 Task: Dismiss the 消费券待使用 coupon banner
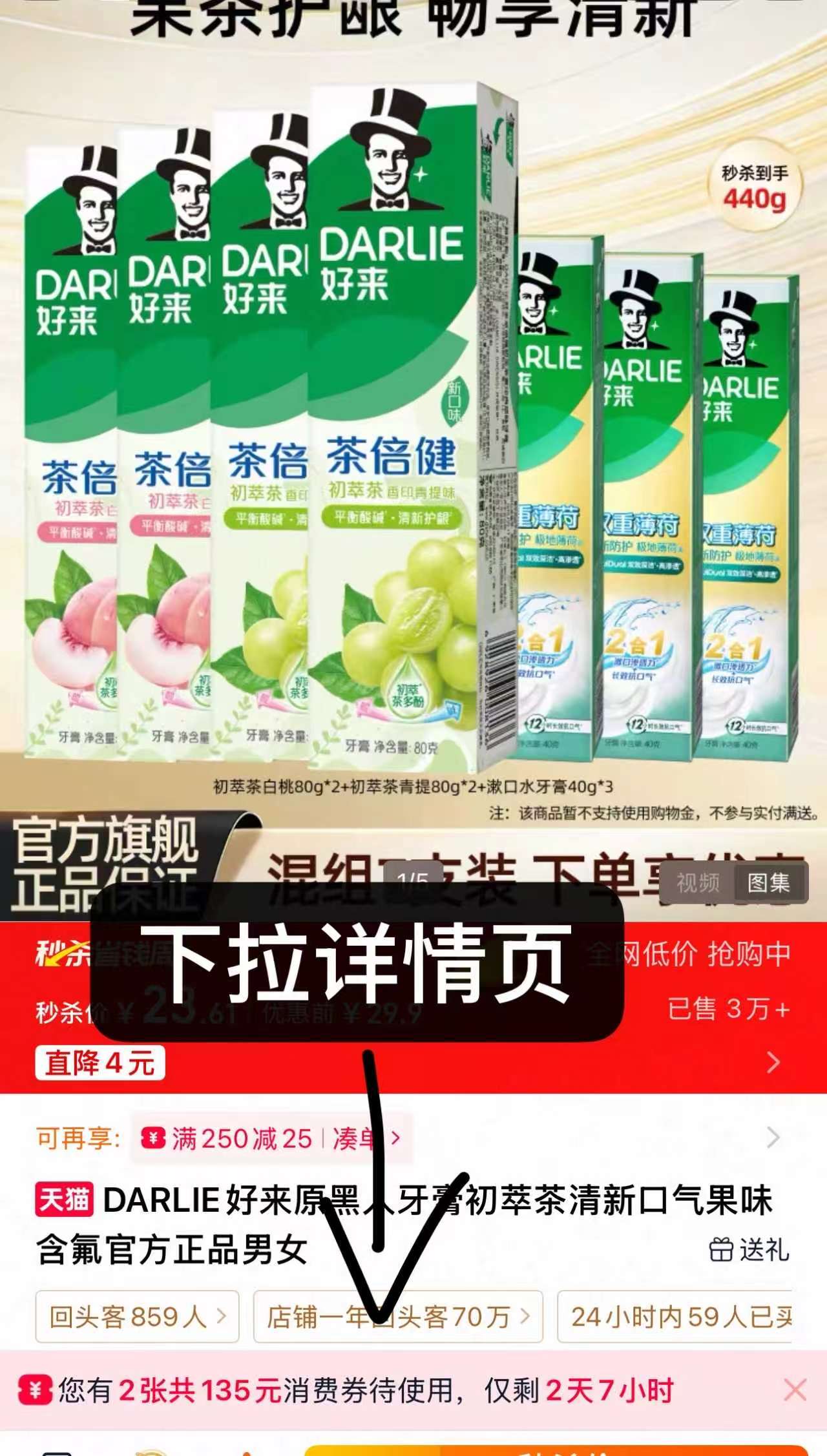(x=795, y=1390)
